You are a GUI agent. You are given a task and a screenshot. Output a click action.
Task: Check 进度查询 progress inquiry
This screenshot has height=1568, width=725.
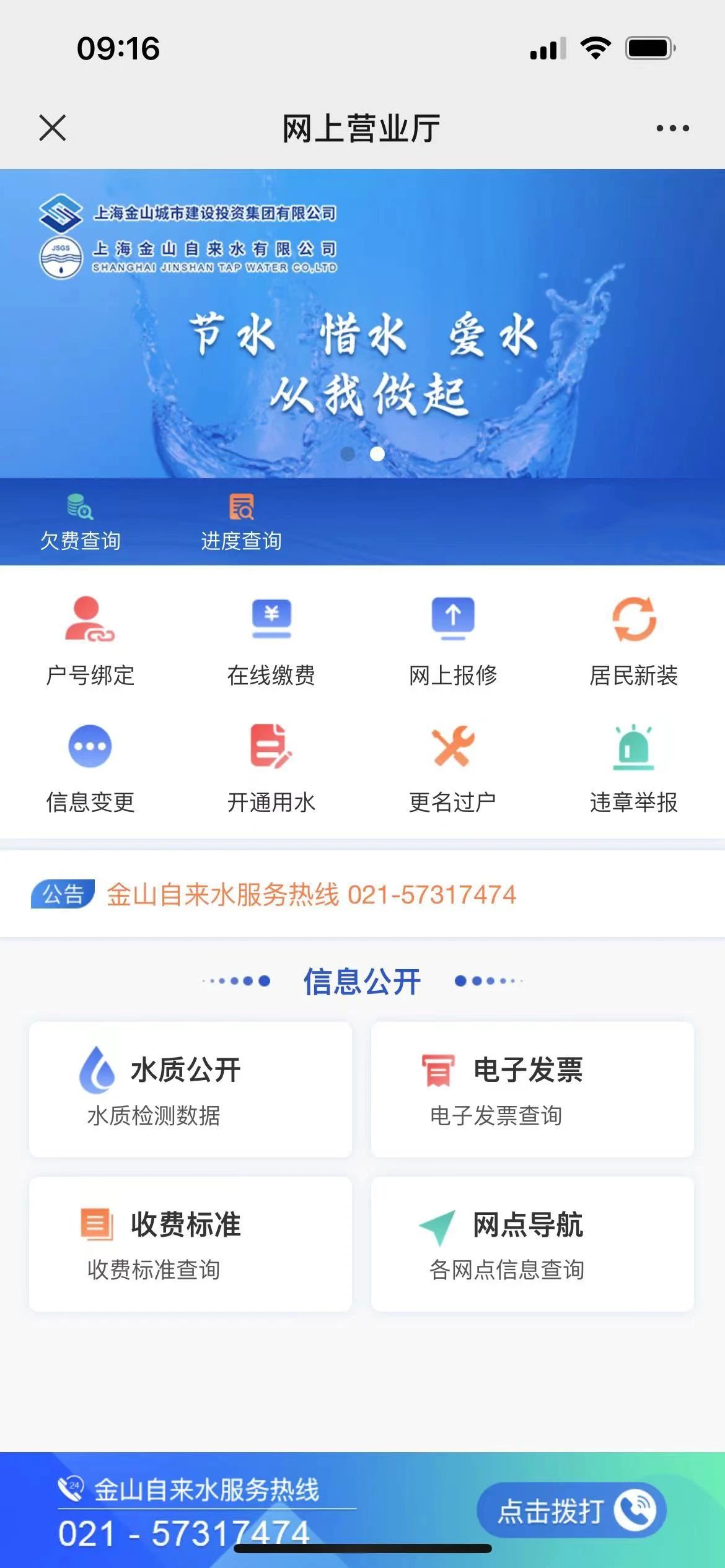[241, 523]
